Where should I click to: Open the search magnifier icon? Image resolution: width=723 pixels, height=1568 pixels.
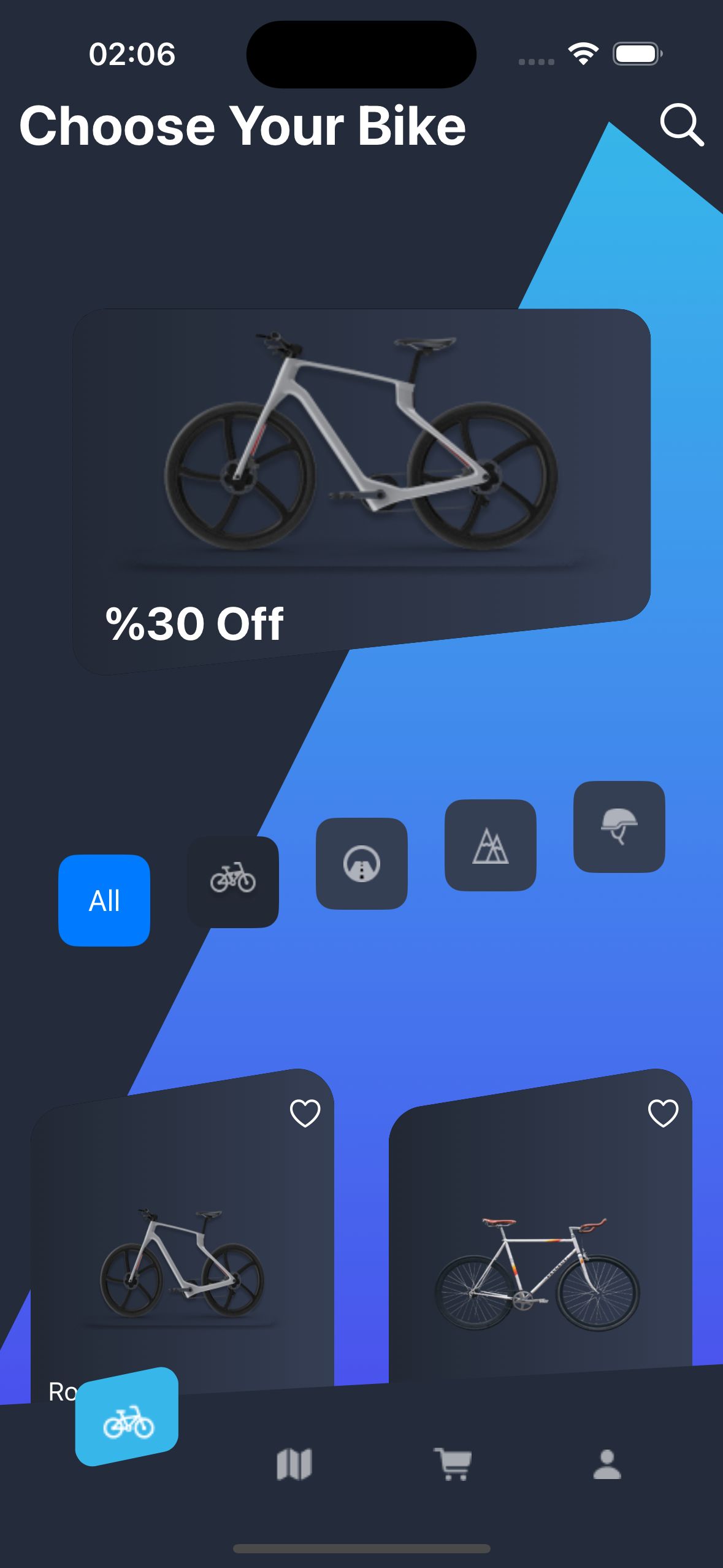[x=681, y=125]
